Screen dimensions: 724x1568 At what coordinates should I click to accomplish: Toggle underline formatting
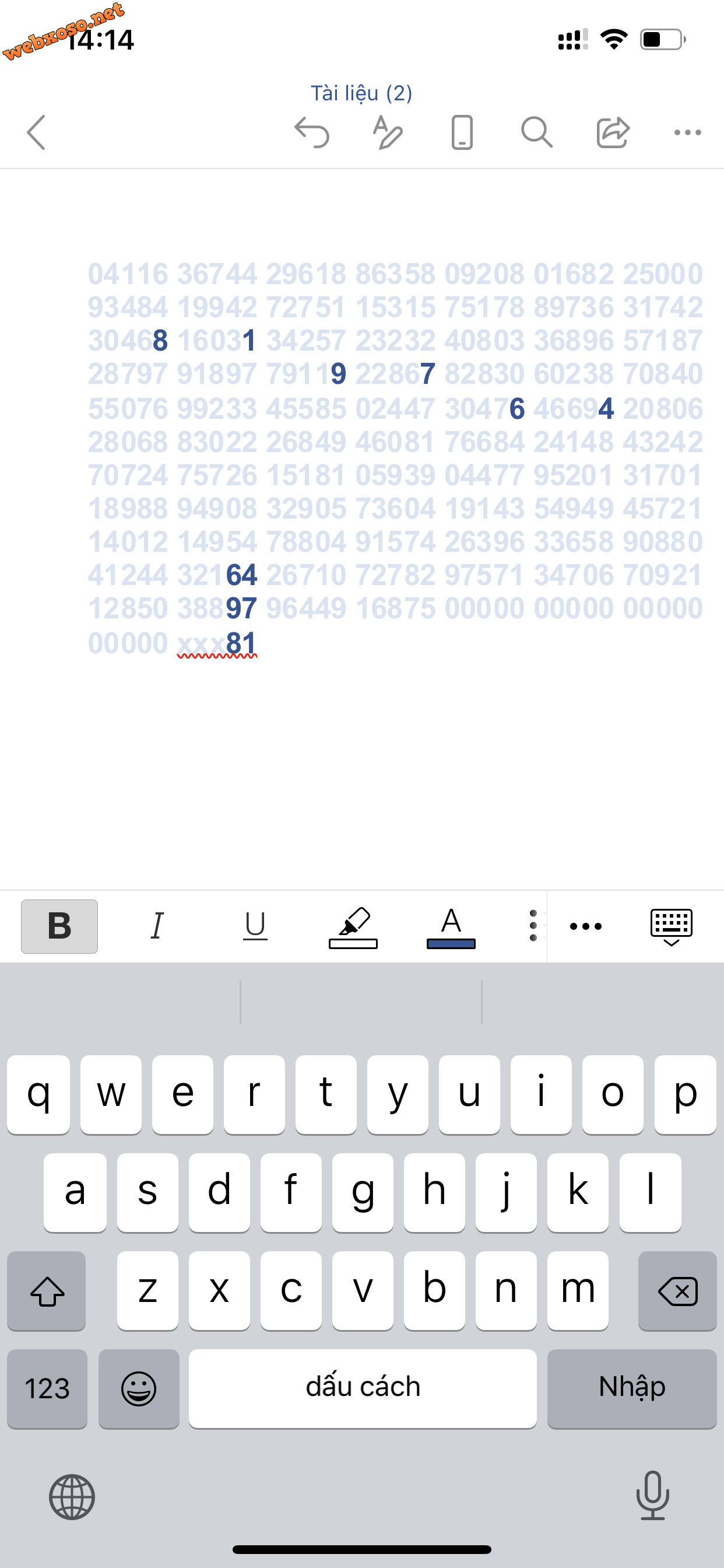pos(255,926)
